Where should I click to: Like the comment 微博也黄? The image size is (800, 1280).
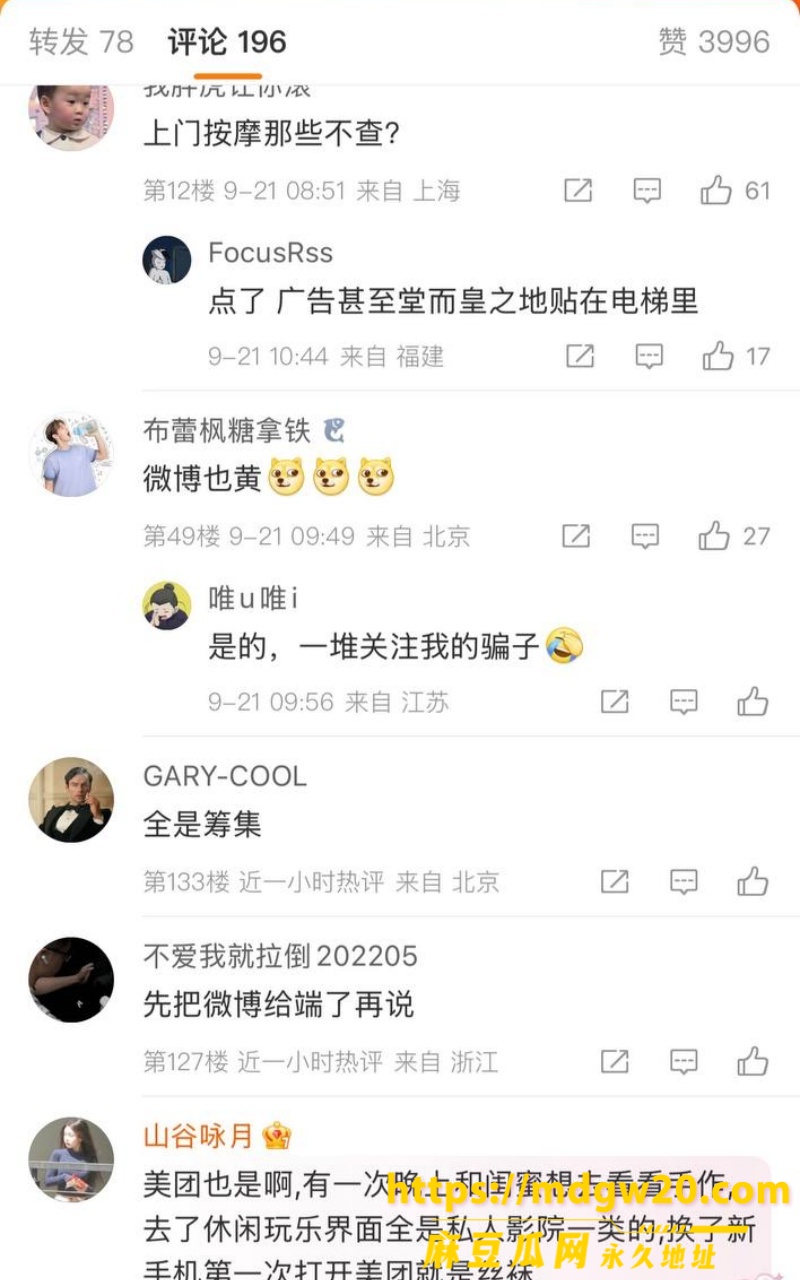click(734, 536)
